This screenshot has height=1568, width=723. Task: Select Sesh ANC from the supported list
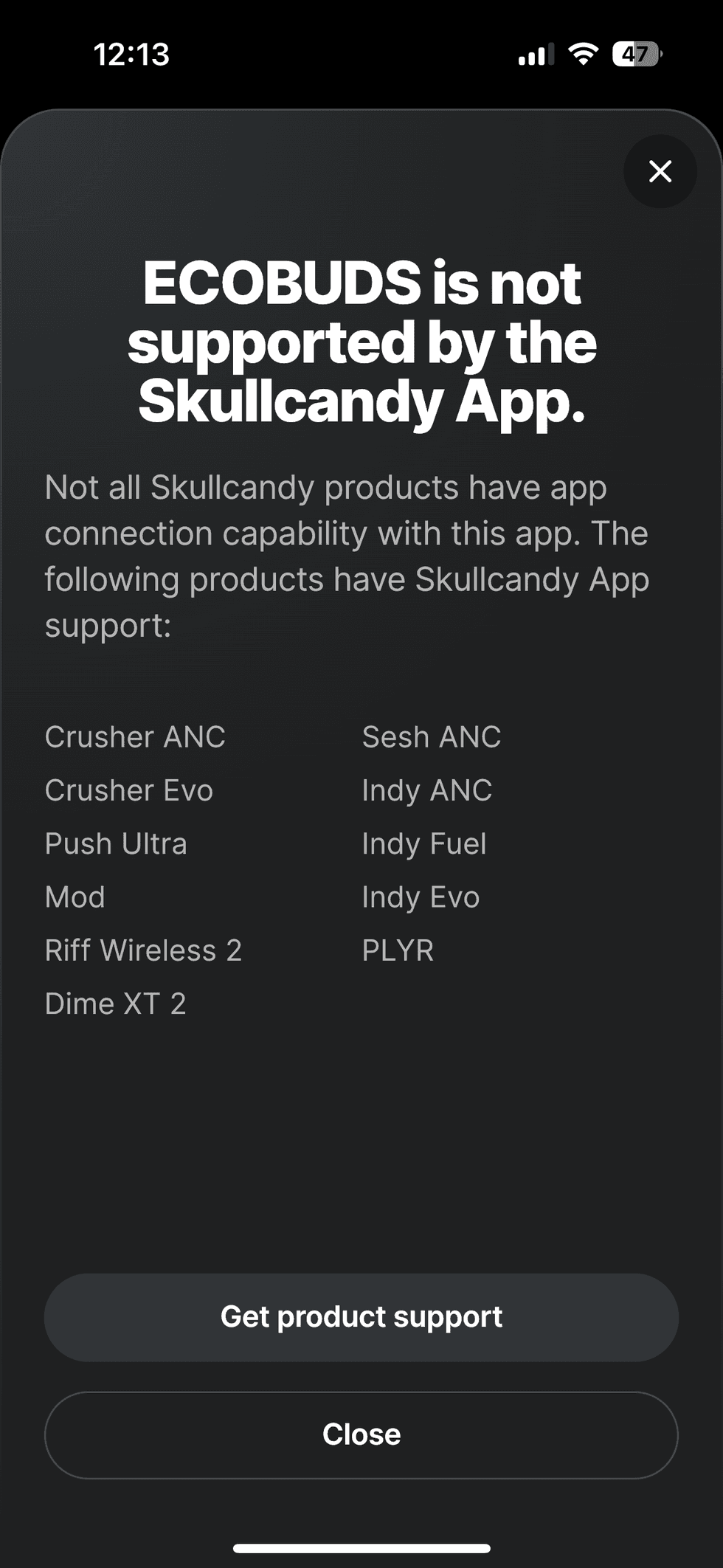pos(431,736)
